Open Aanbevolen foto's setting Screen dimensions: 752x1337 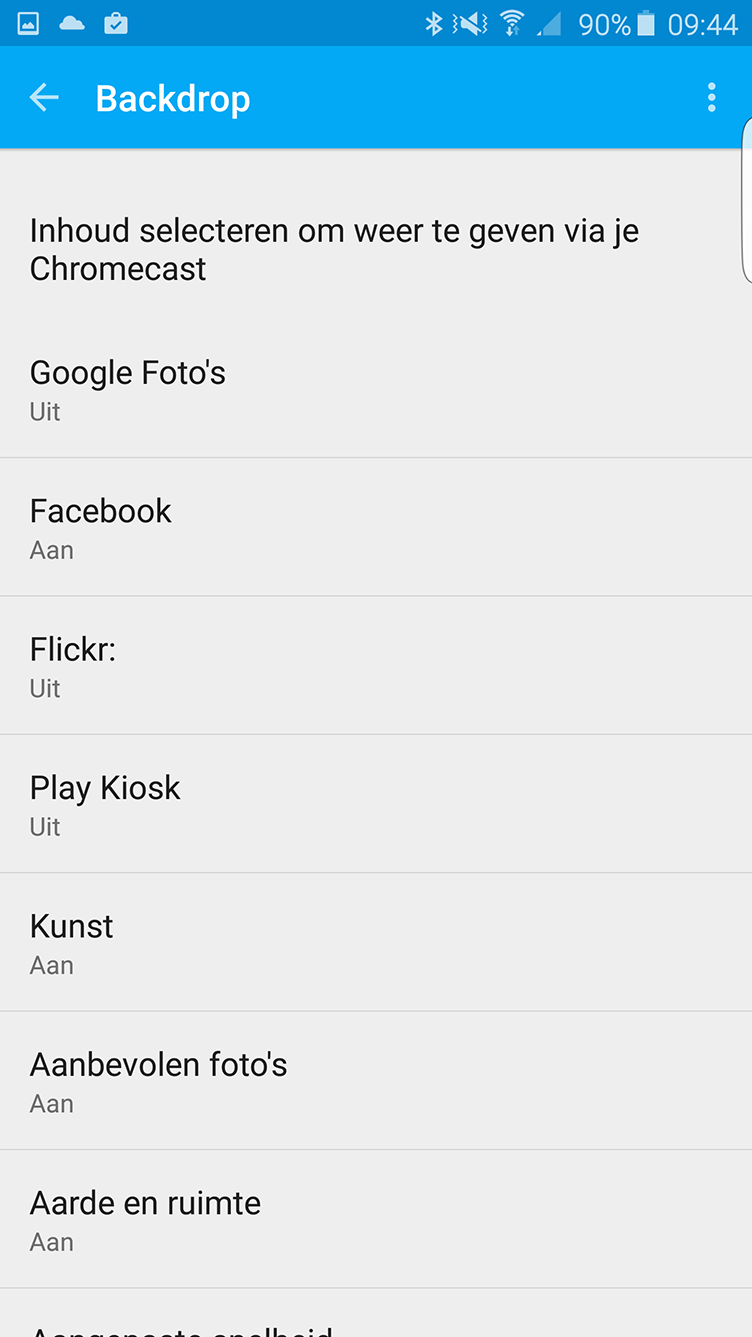point(376,1081)
